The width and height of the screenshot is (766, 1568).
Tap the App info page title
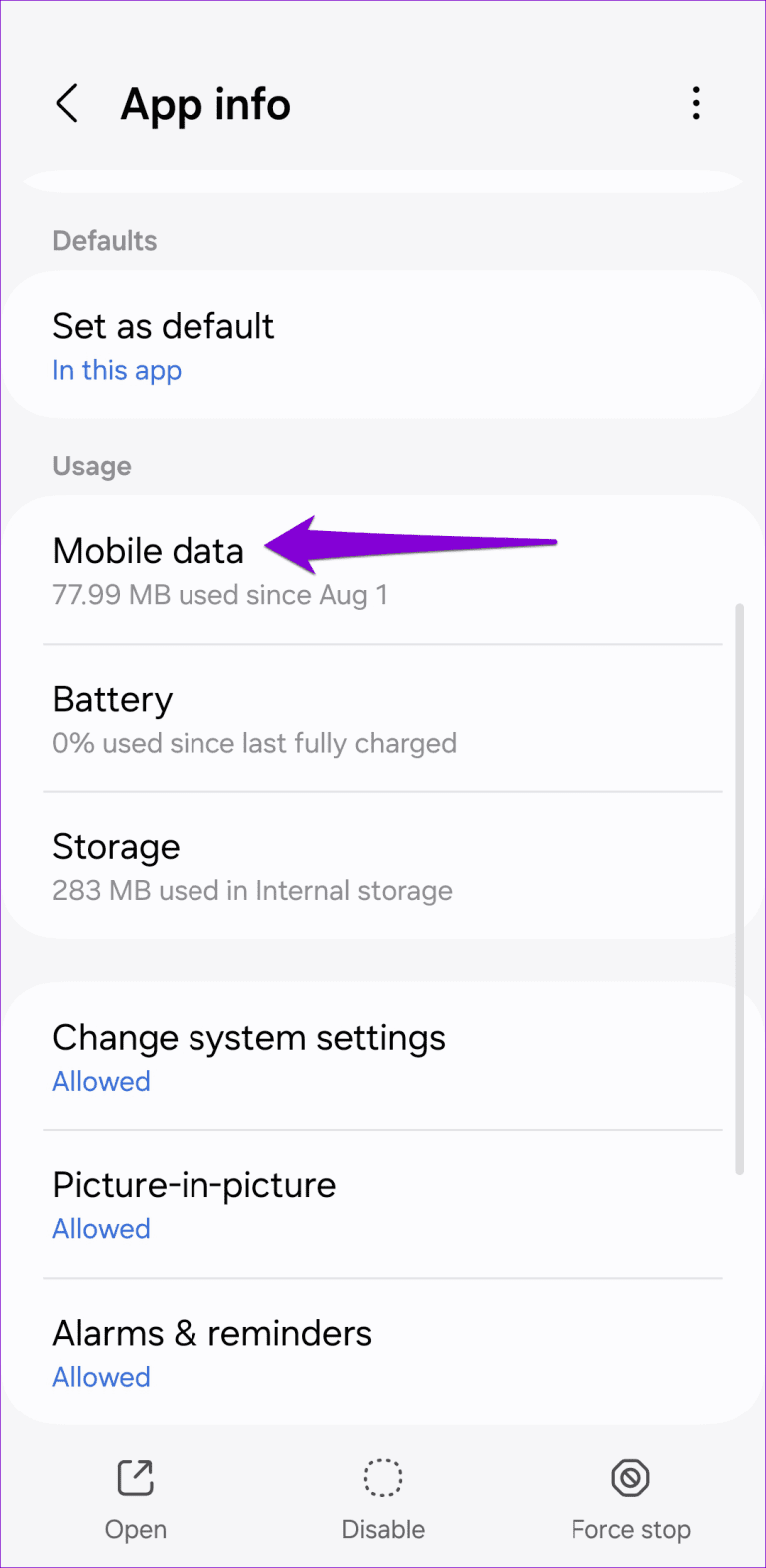205,103
